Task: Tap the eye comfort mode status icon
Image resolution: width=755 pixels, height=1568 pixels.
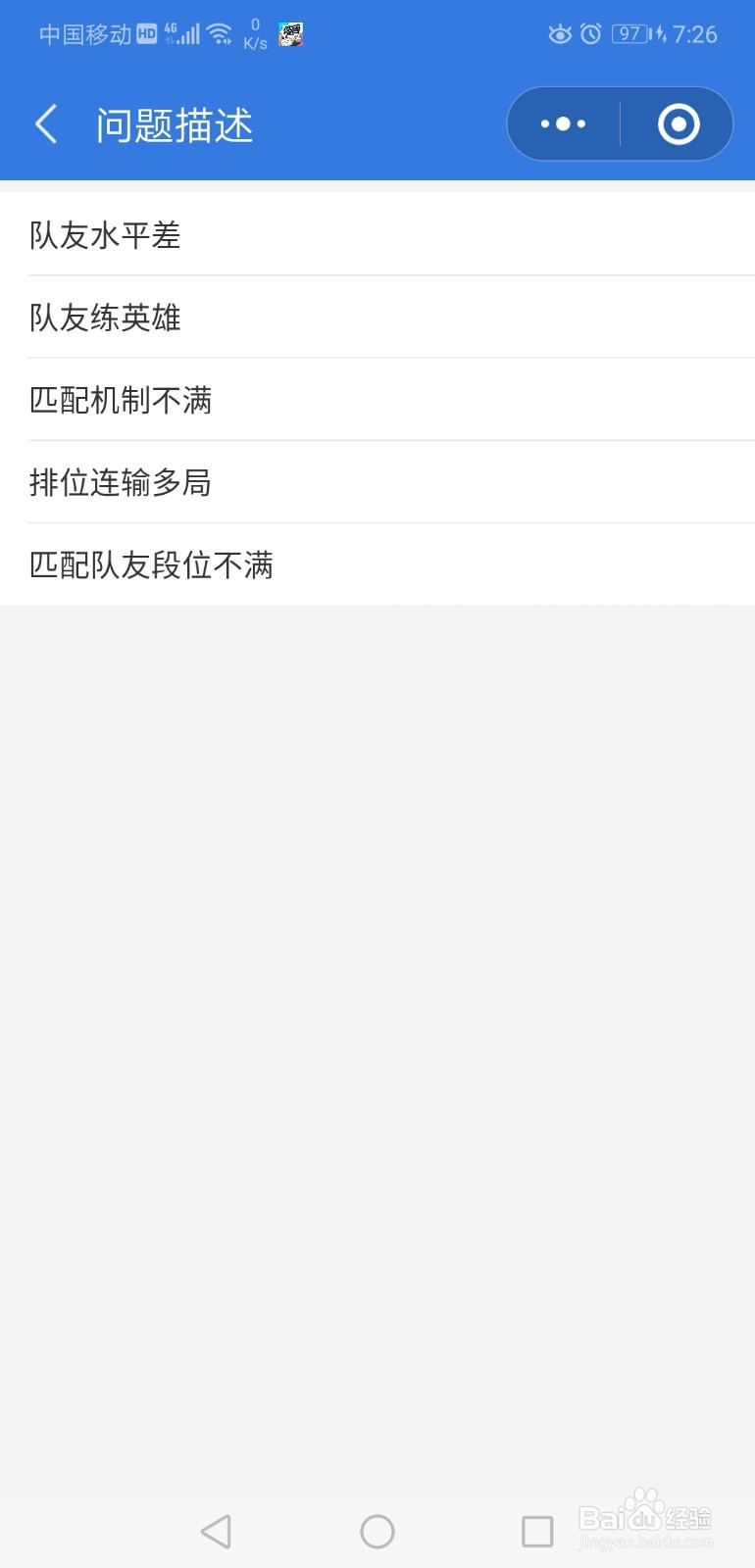Action: pos(559,33)
